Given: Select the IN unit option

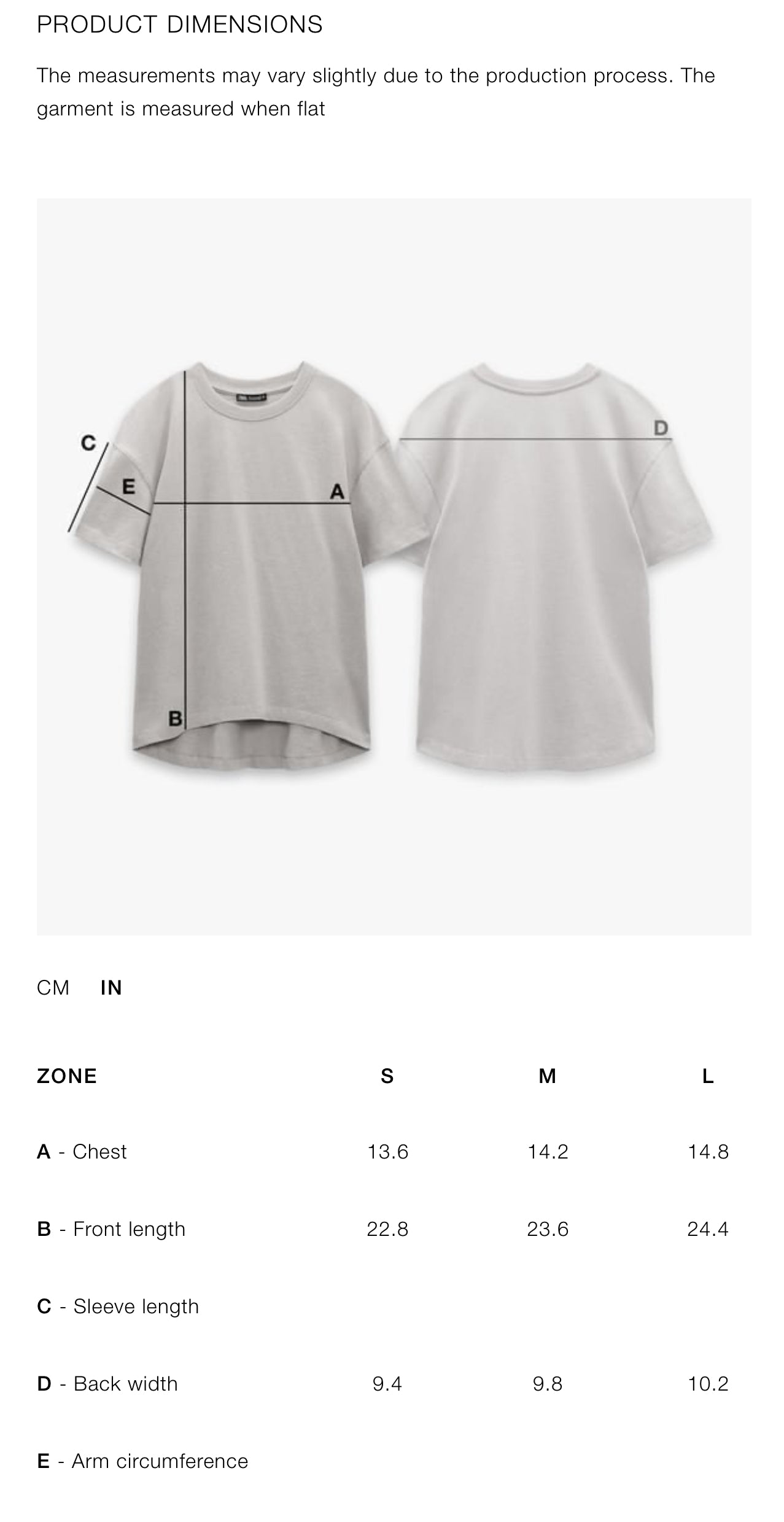Looking at the screenshot, I should click(x=111, y=988).
